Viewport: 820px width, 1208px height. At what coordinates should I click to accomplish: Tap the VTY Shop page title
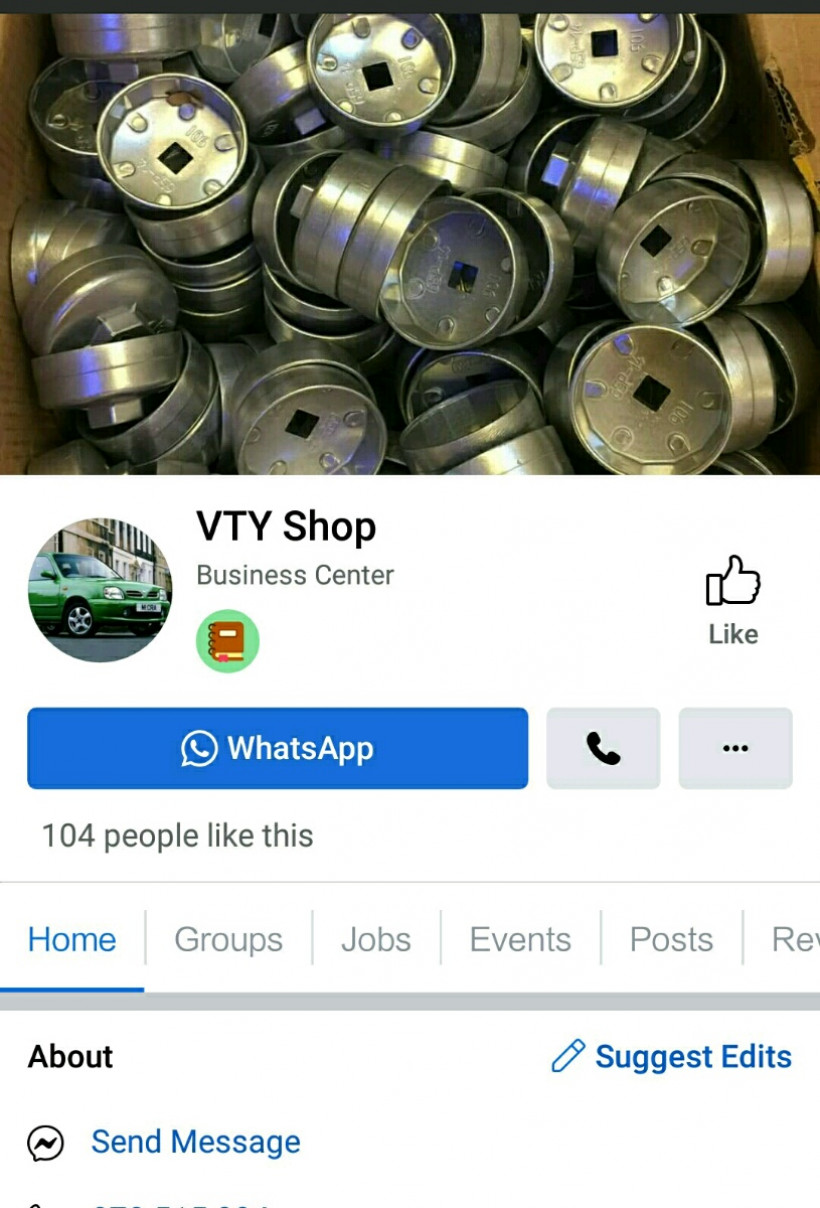[286, 526]
